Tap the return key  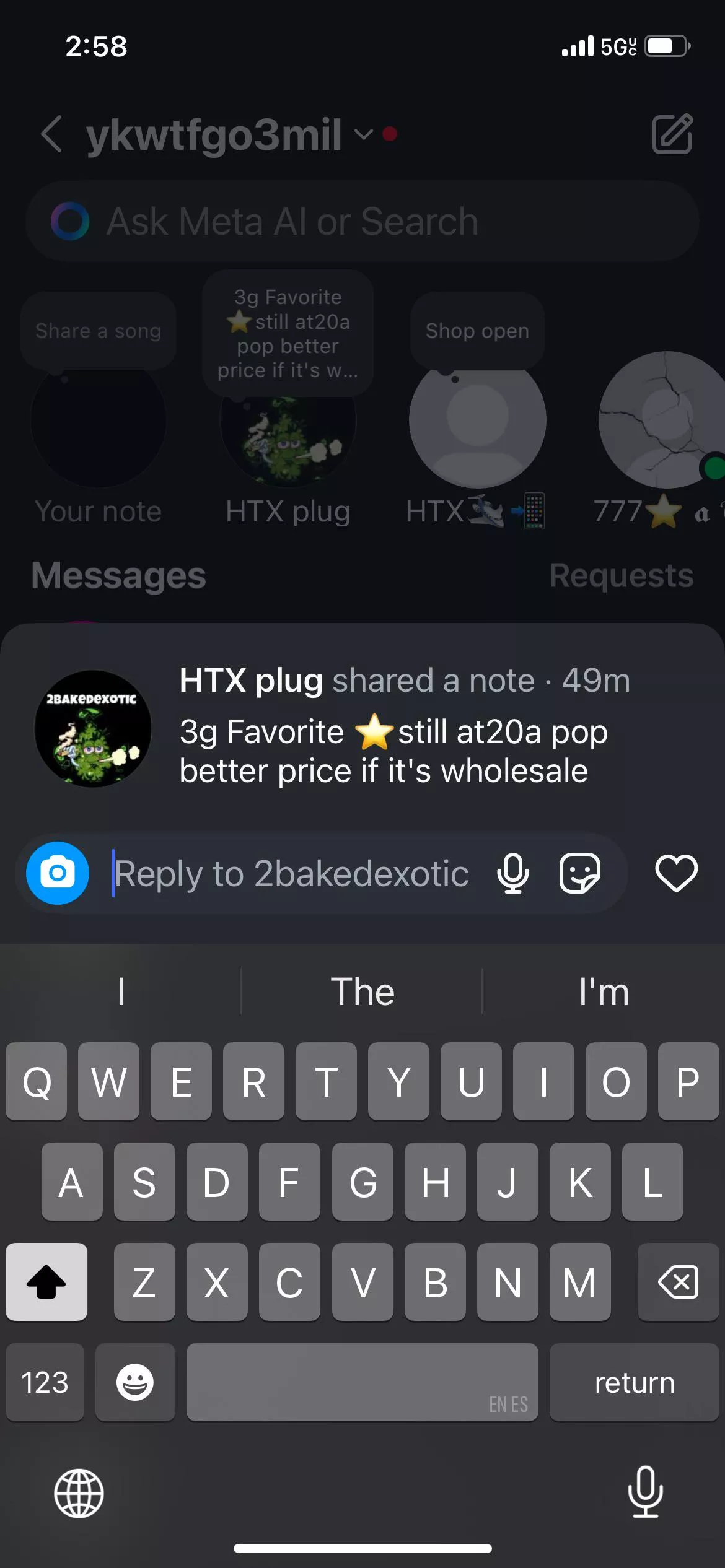point(634,1382)
